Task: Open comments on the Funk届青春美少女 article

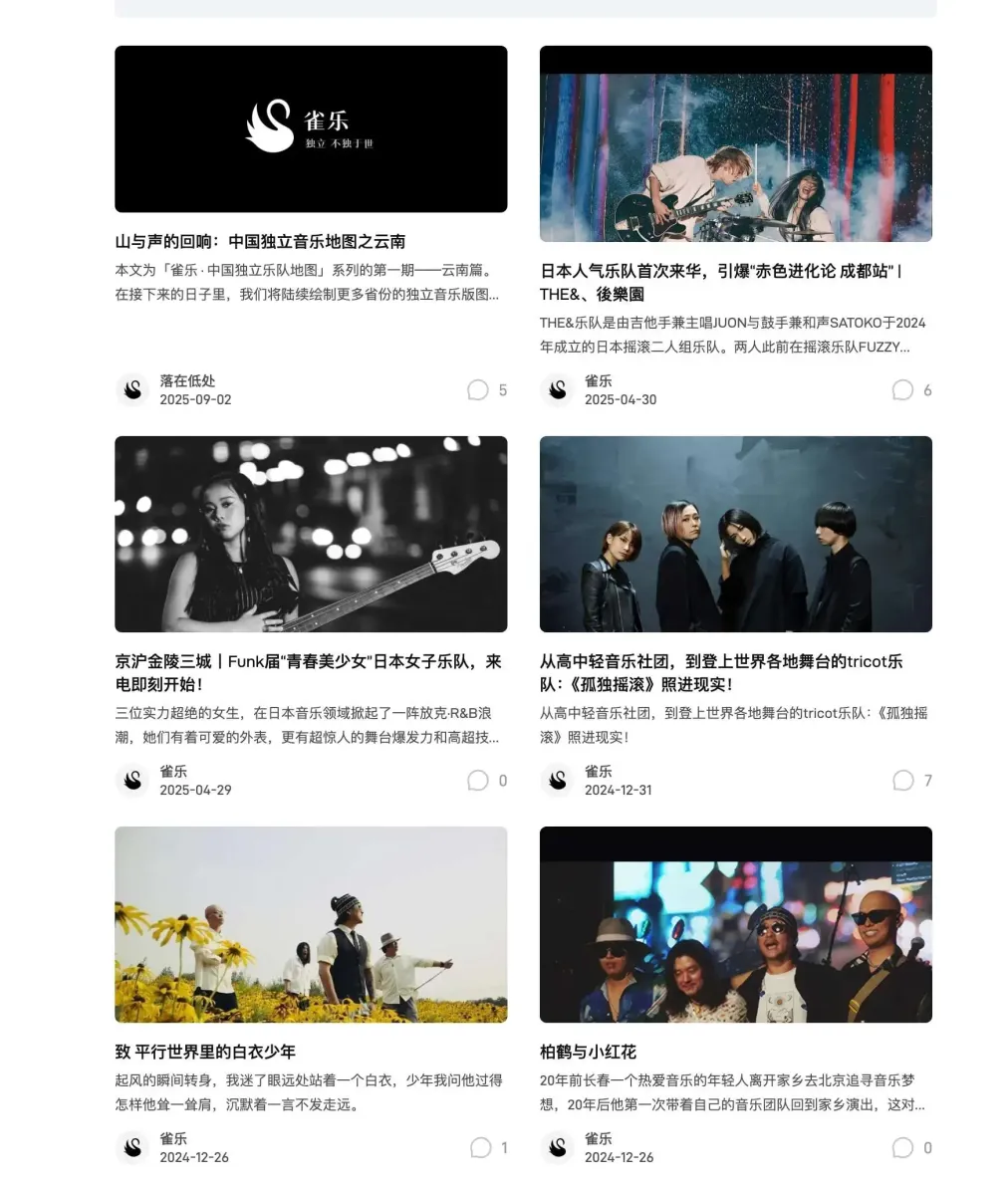Action: click(479, 780)
